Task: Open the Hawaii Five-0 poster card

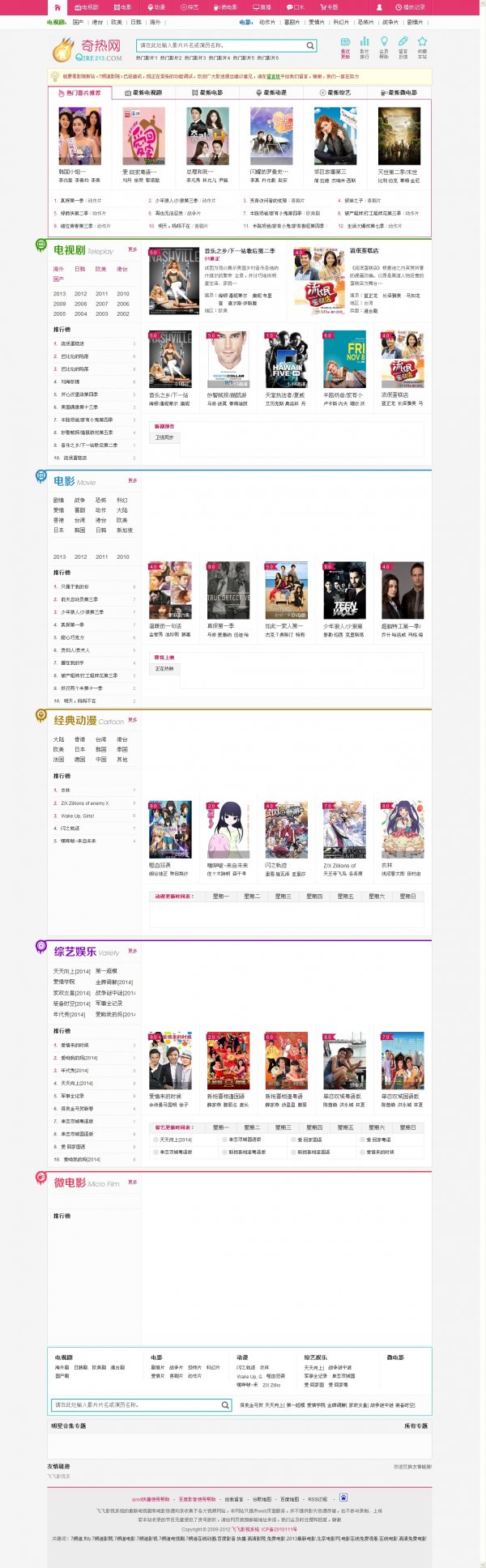Action: pos(285,360)
